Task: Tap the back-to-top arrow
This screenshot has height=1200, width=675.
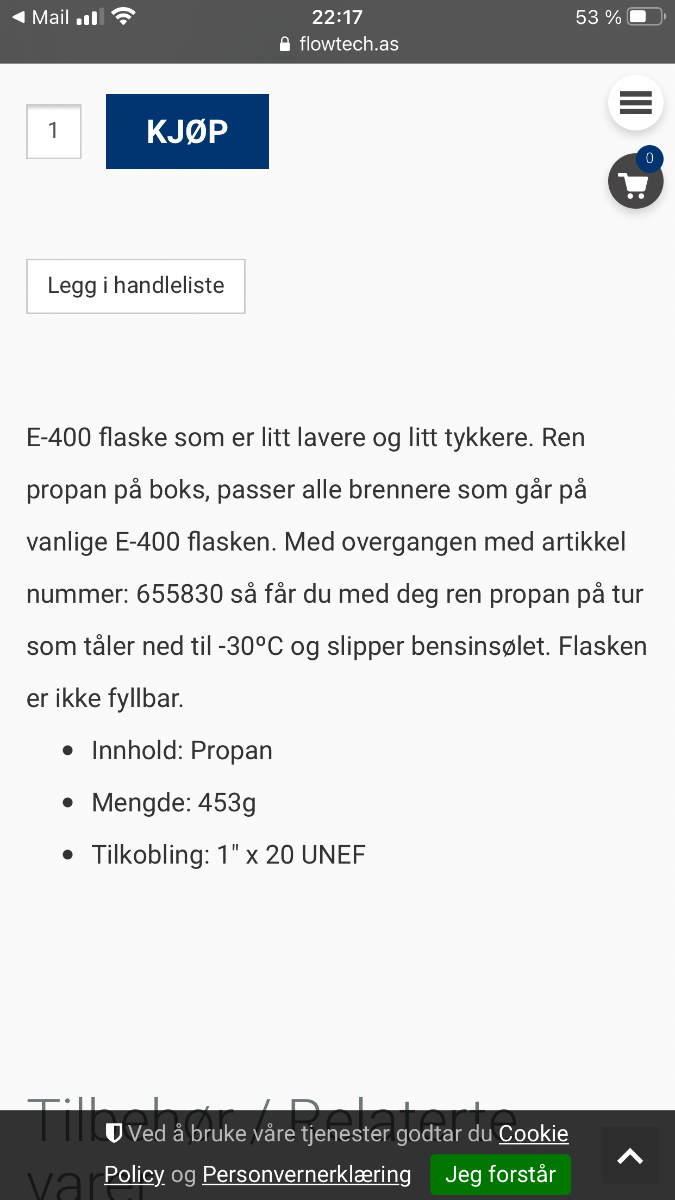Action: 630,1156
